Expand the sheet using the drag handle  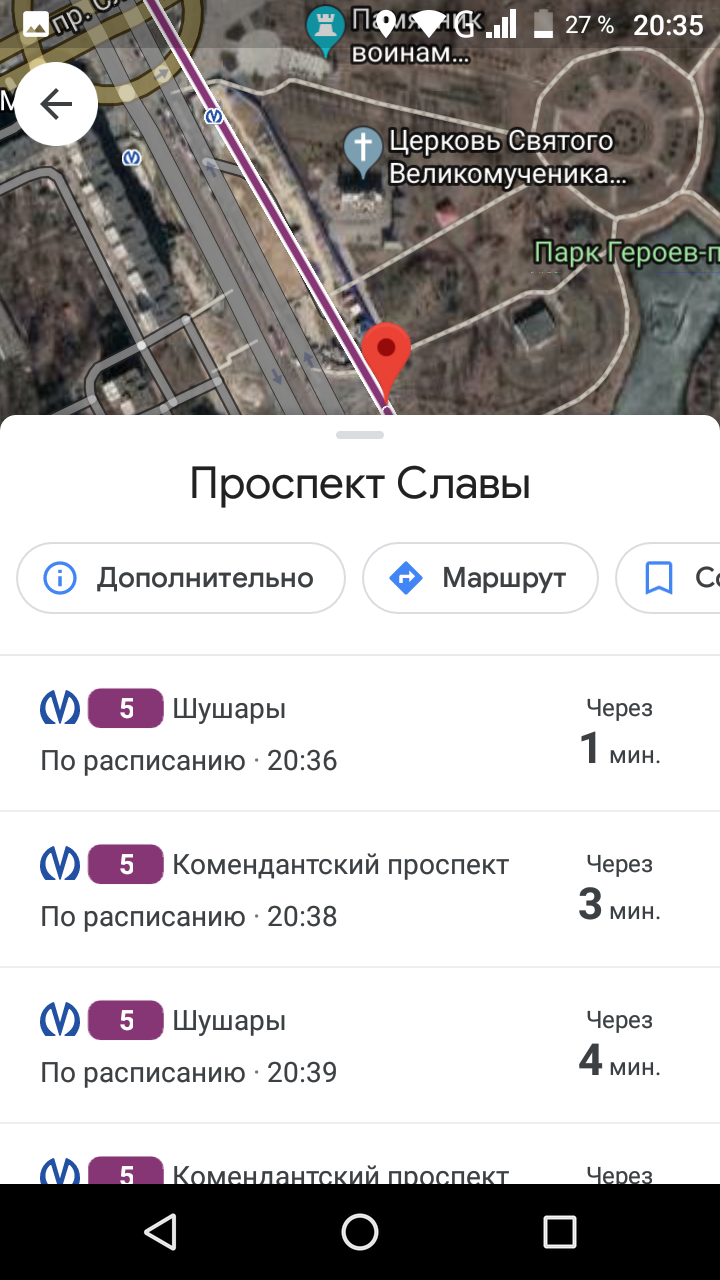[360, 435]
